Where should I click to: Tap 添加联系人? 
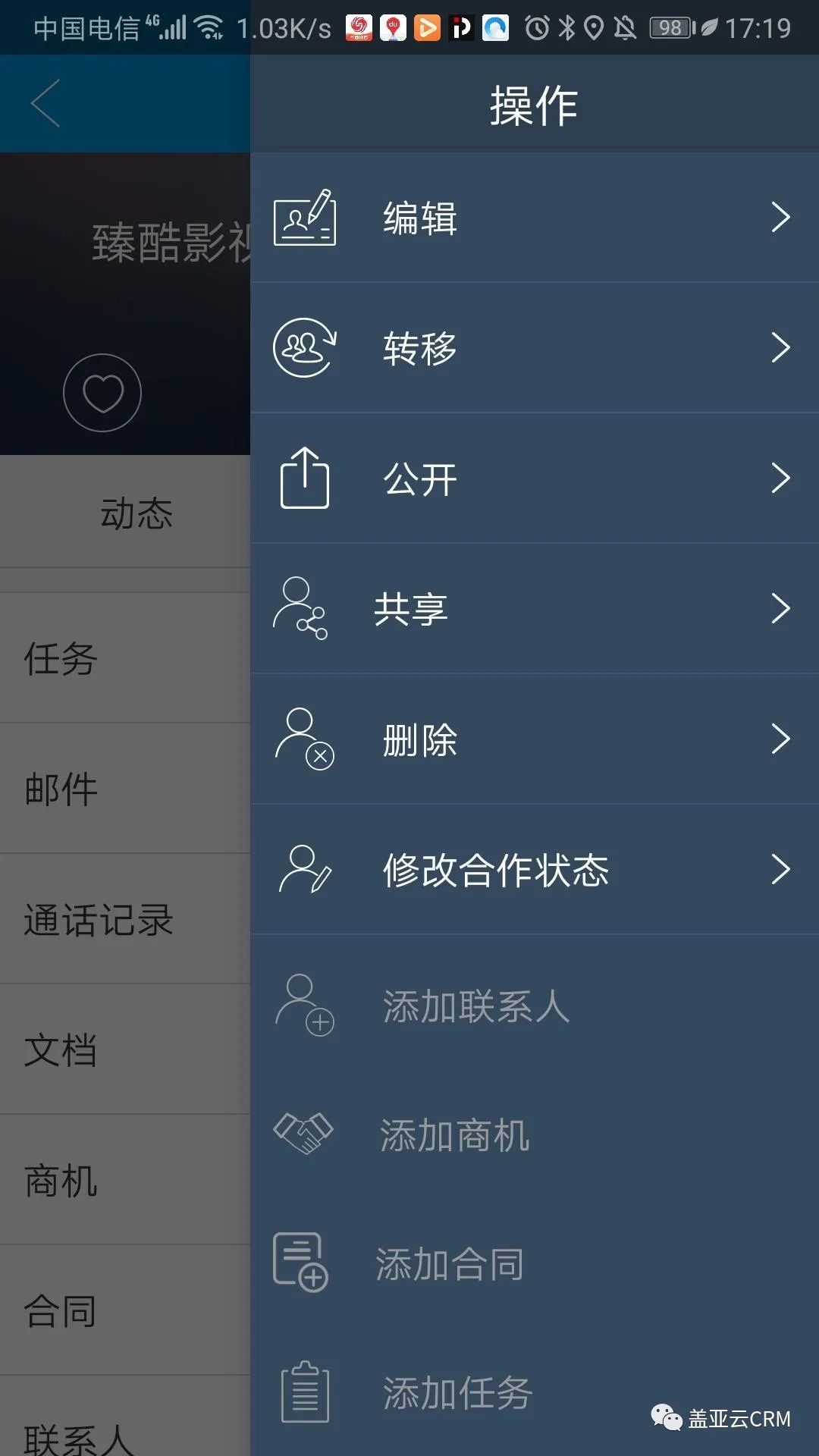pyautogui.click(x=475, y=1007)
